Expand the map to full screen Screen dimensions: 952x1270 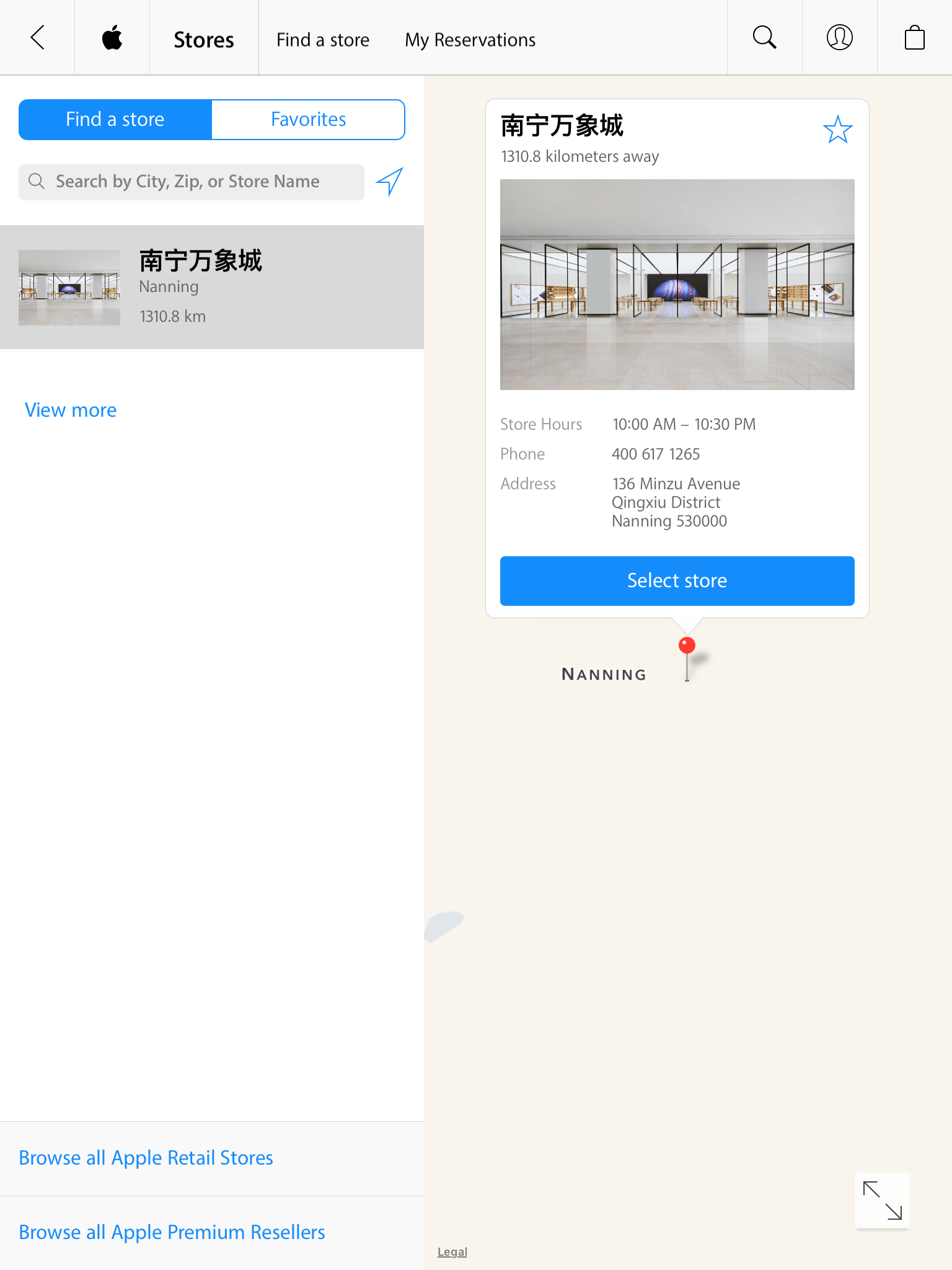pyautogui.click(x=882, y=1200)
